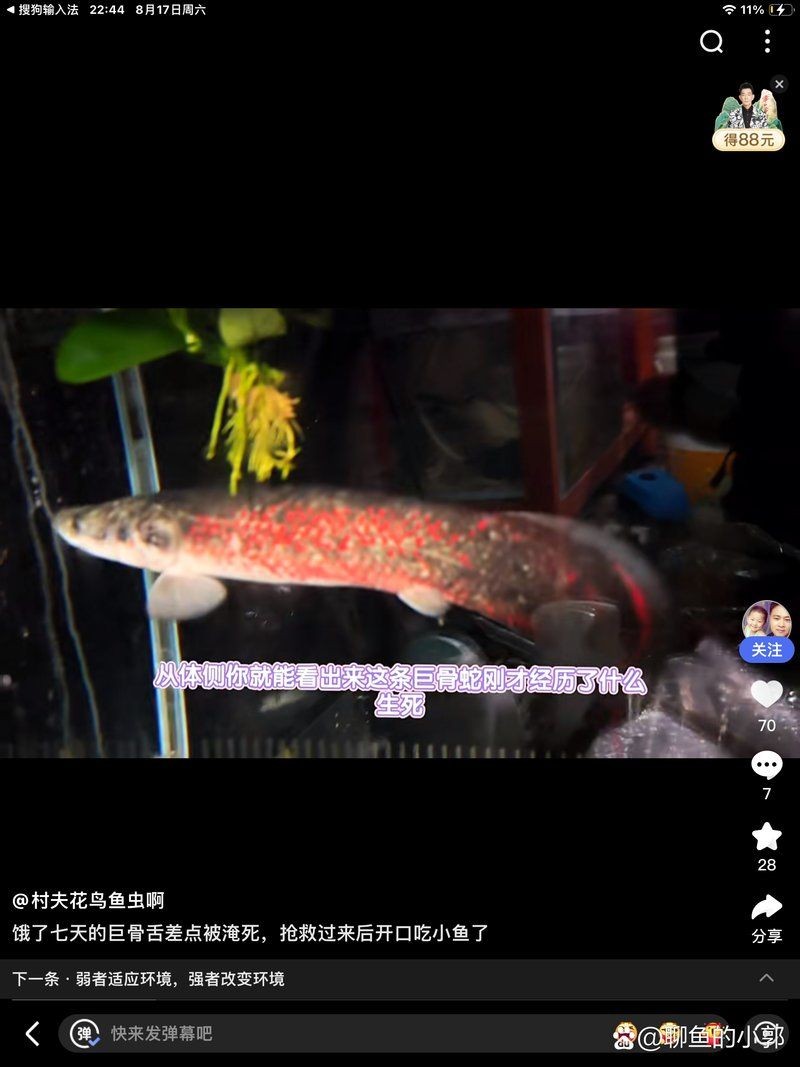Open the search function
The image size is (800, 1067).
pos(711,42)
